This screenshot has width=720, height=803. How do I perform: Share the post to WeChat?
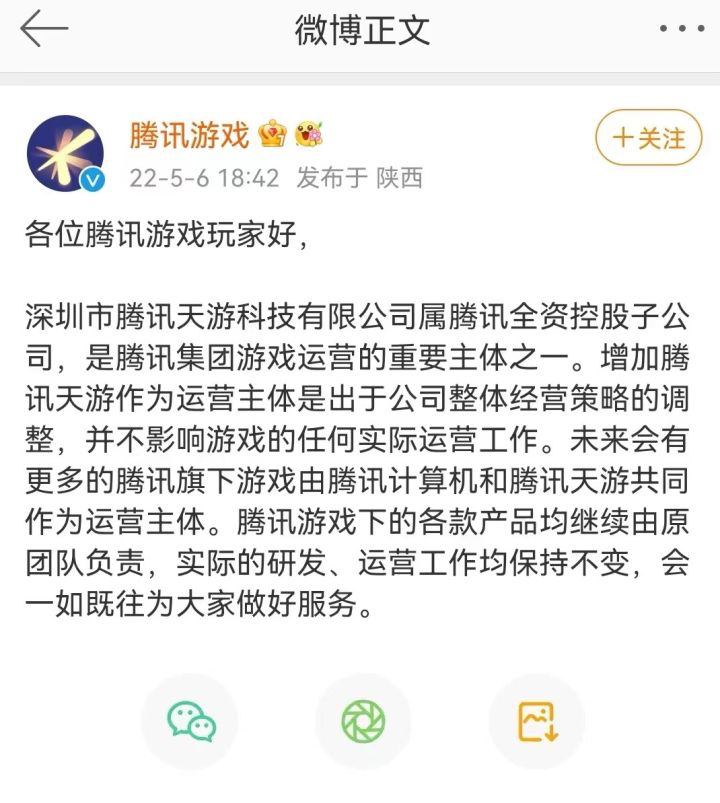tap(190, 721)
